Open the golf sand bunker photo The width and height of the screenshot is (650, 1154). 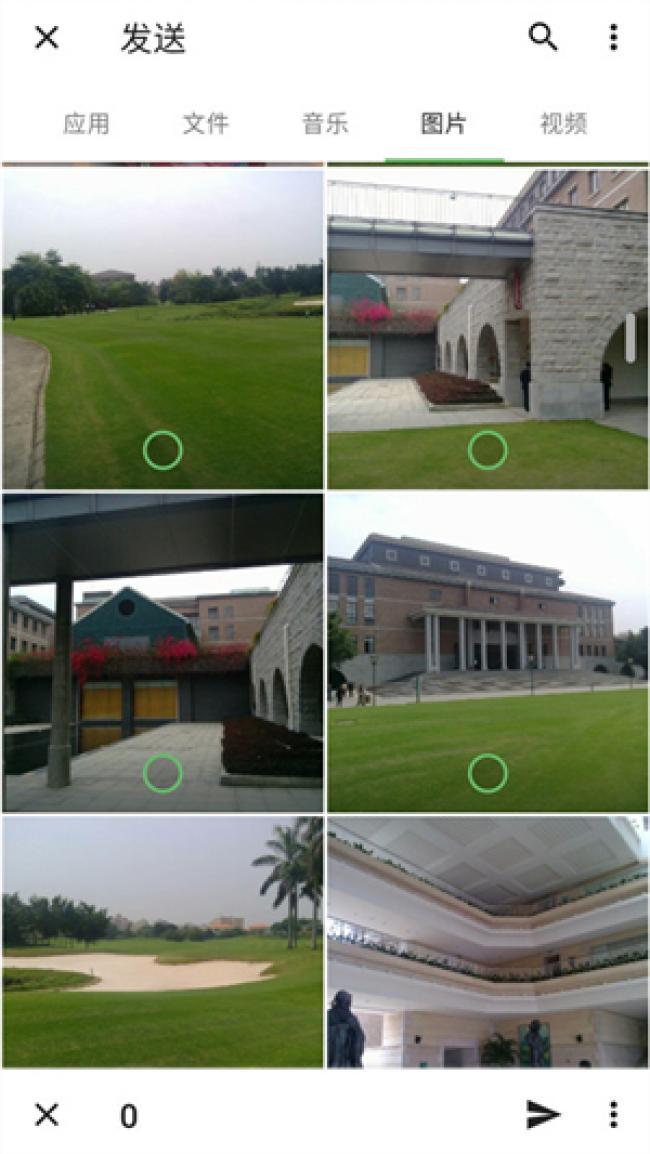click(x=163, y=942)
